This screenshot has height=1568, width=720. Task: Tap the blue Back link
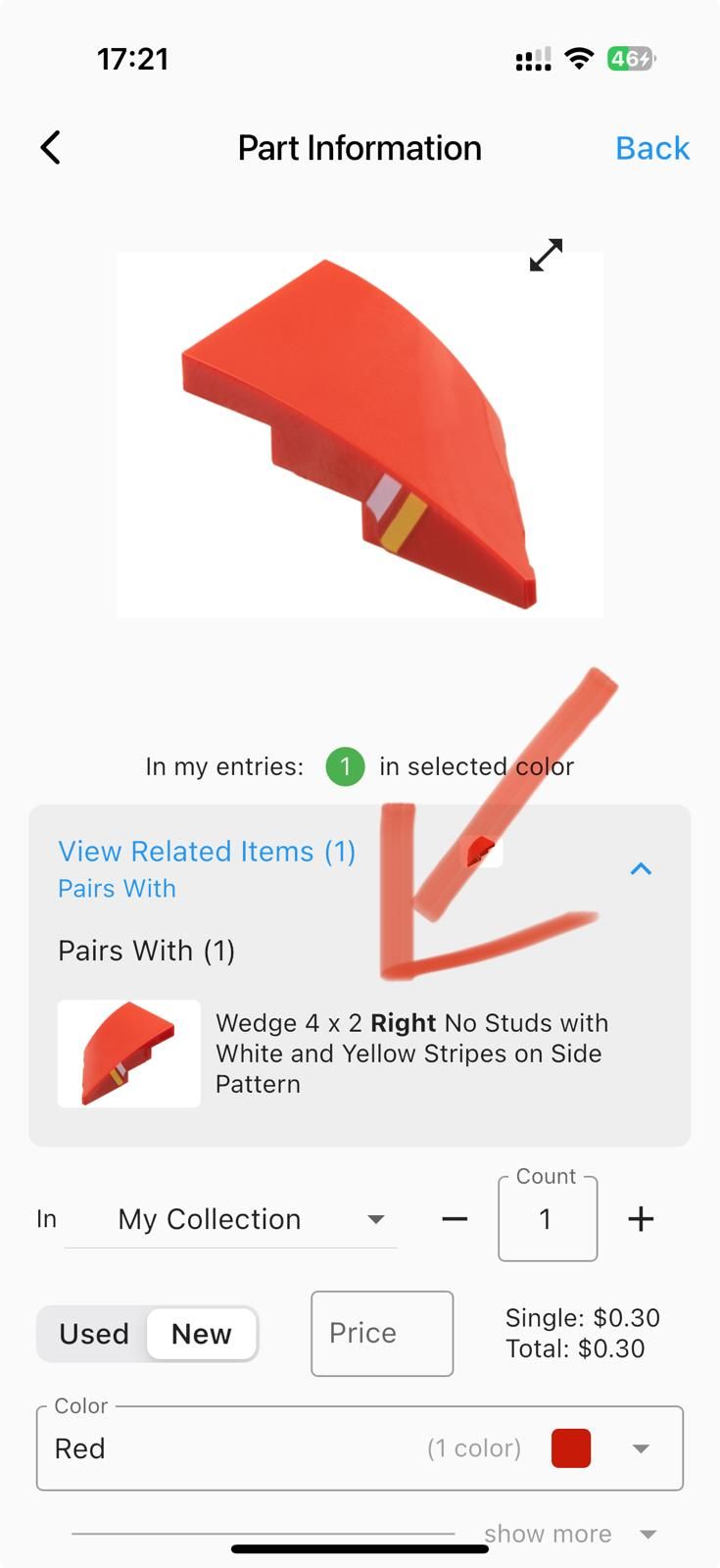click(651, 148)
